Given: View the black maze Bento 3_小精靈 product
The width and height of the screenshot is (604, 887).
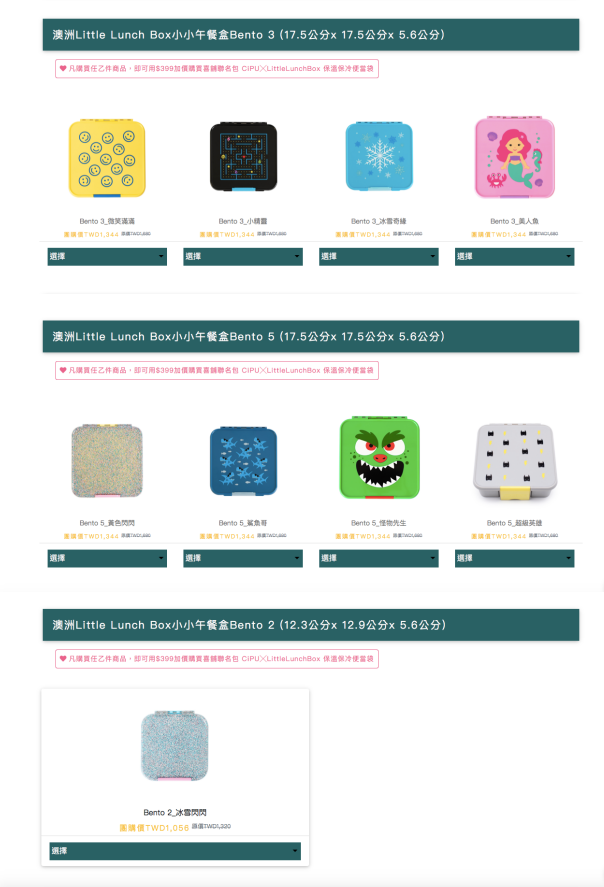Looking at the screenshot, I should click(x=242, y=157).
